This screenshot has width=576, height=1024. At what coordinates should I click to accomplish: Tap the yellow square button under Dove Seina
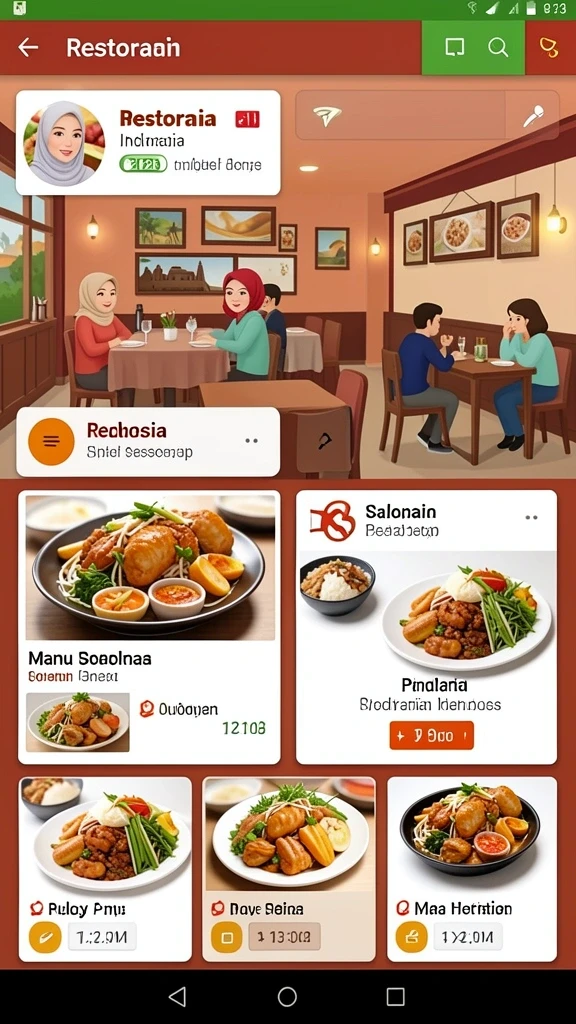click(x=227, y=937)
